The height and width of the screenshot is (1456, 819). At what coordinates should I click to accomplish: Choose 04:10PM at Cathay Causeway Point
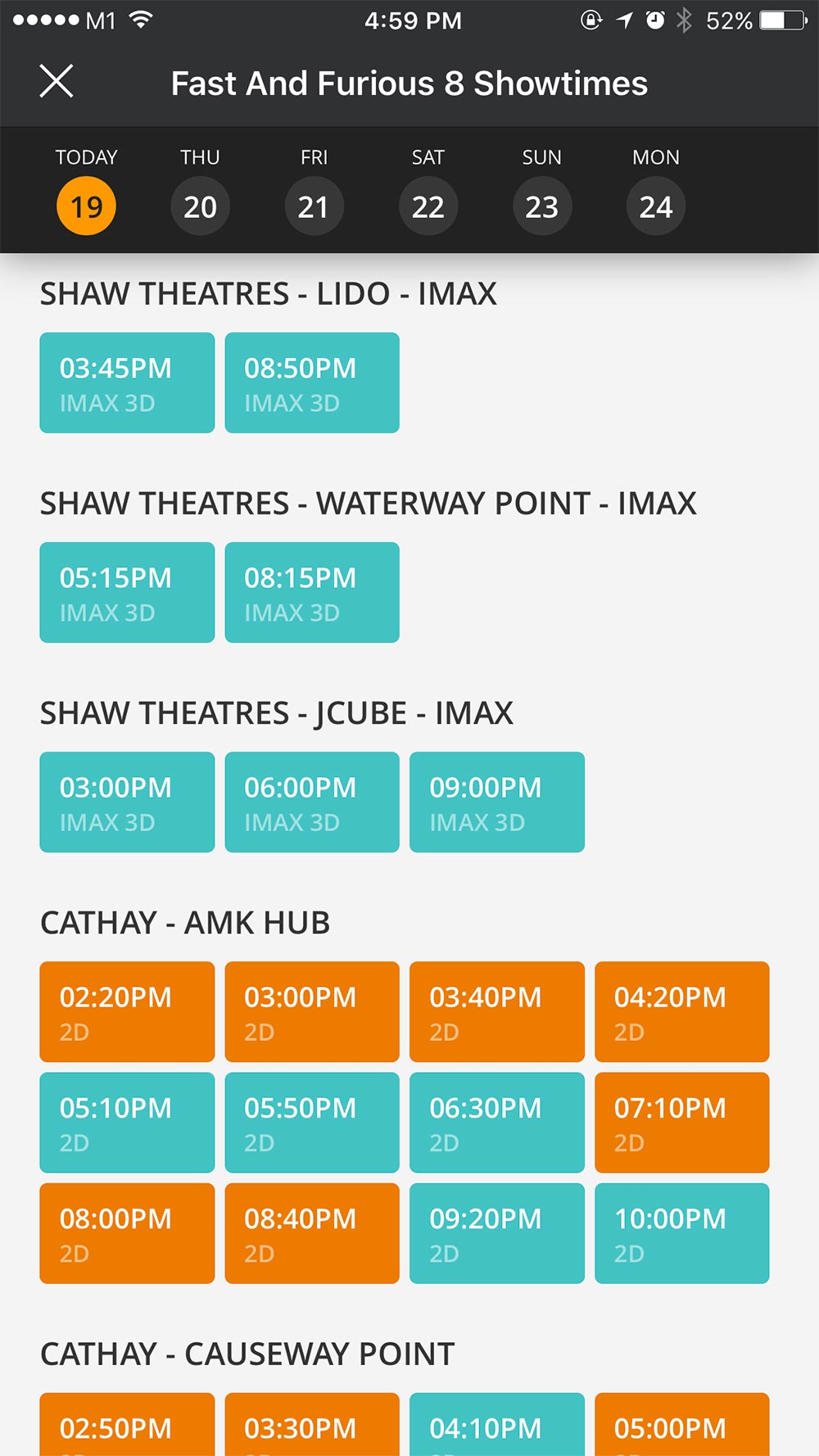click(x=497, y=1425)
